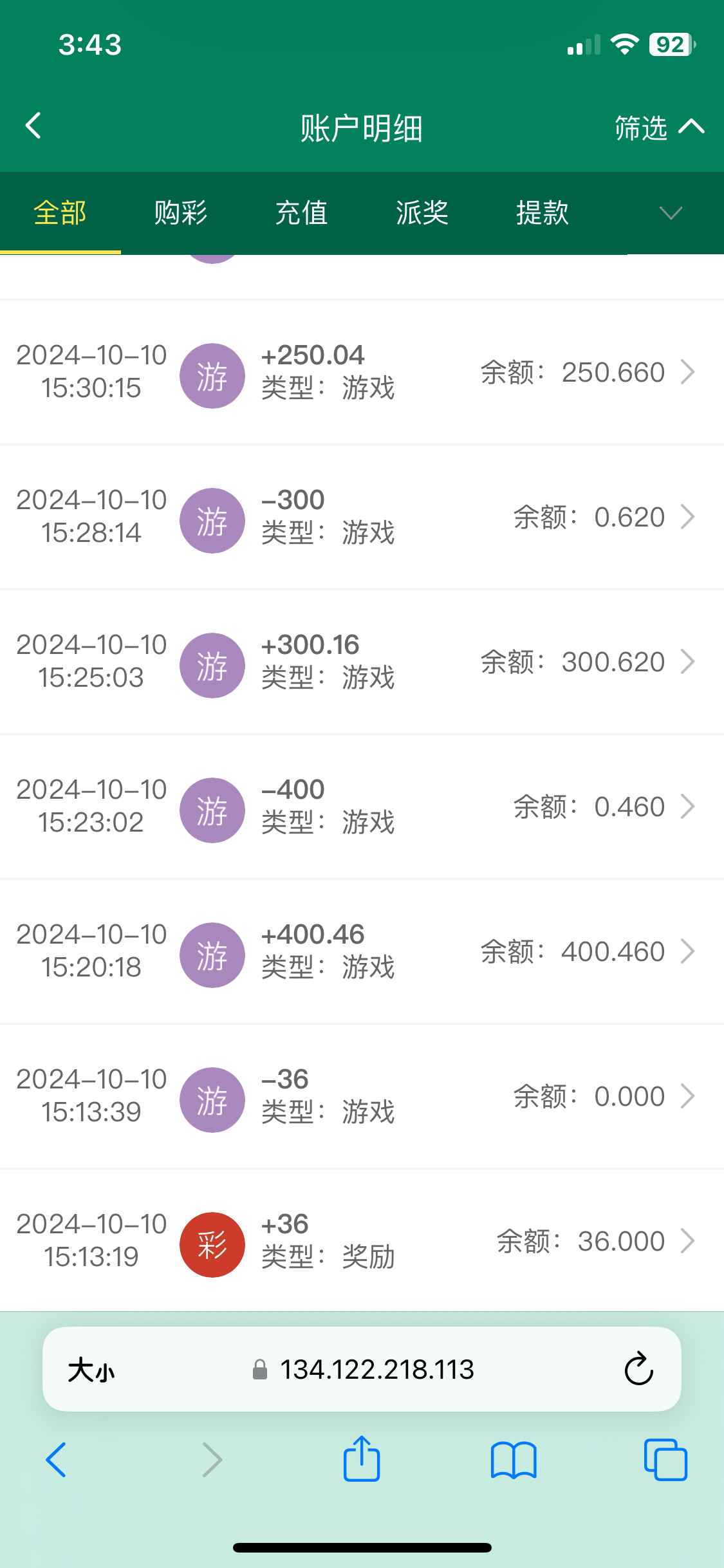The height and width of the screenshot is (1568, 724).
Task: Switch to the 购彩 tab
Action: coord(181,213)
